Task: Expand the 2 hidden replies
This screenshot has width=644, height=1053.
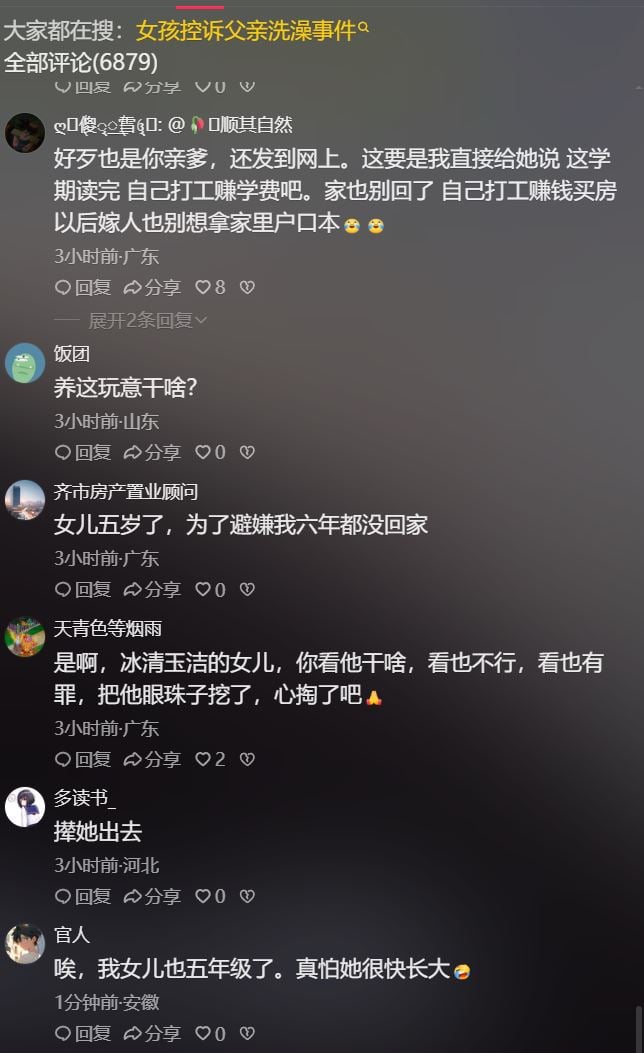Action: coord(148,320)
